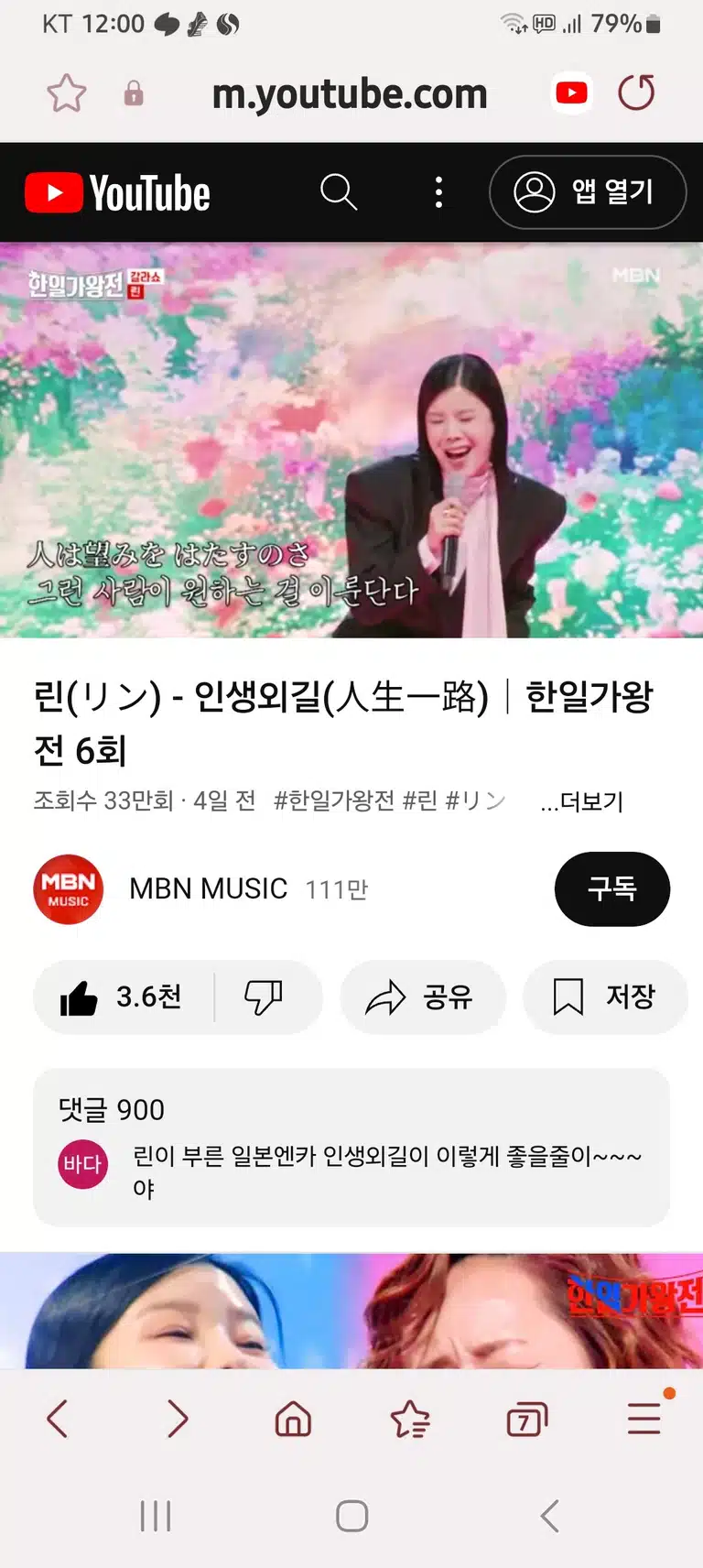Open the 댓글 900 comments section
Viewport: 703px width, 1568px height.
pyautogui.click(x=351, y=1148)
